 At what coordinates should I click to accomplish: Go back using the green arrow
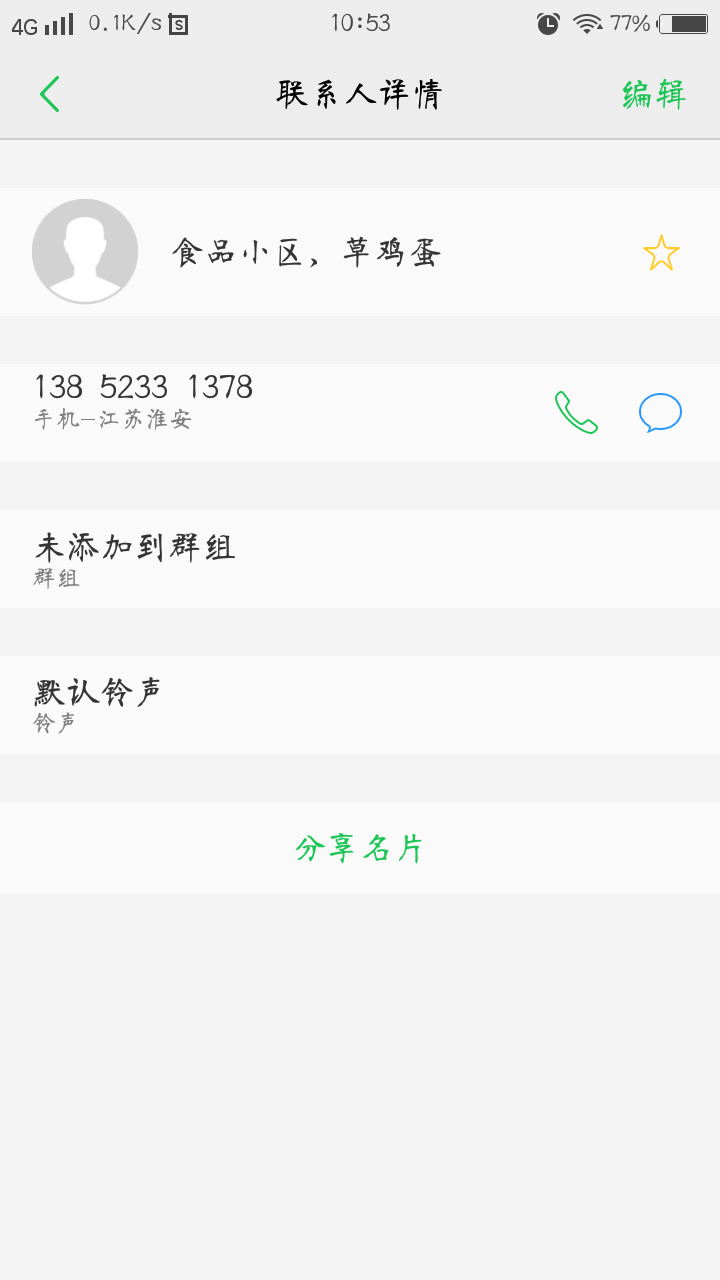click(50, 94)
